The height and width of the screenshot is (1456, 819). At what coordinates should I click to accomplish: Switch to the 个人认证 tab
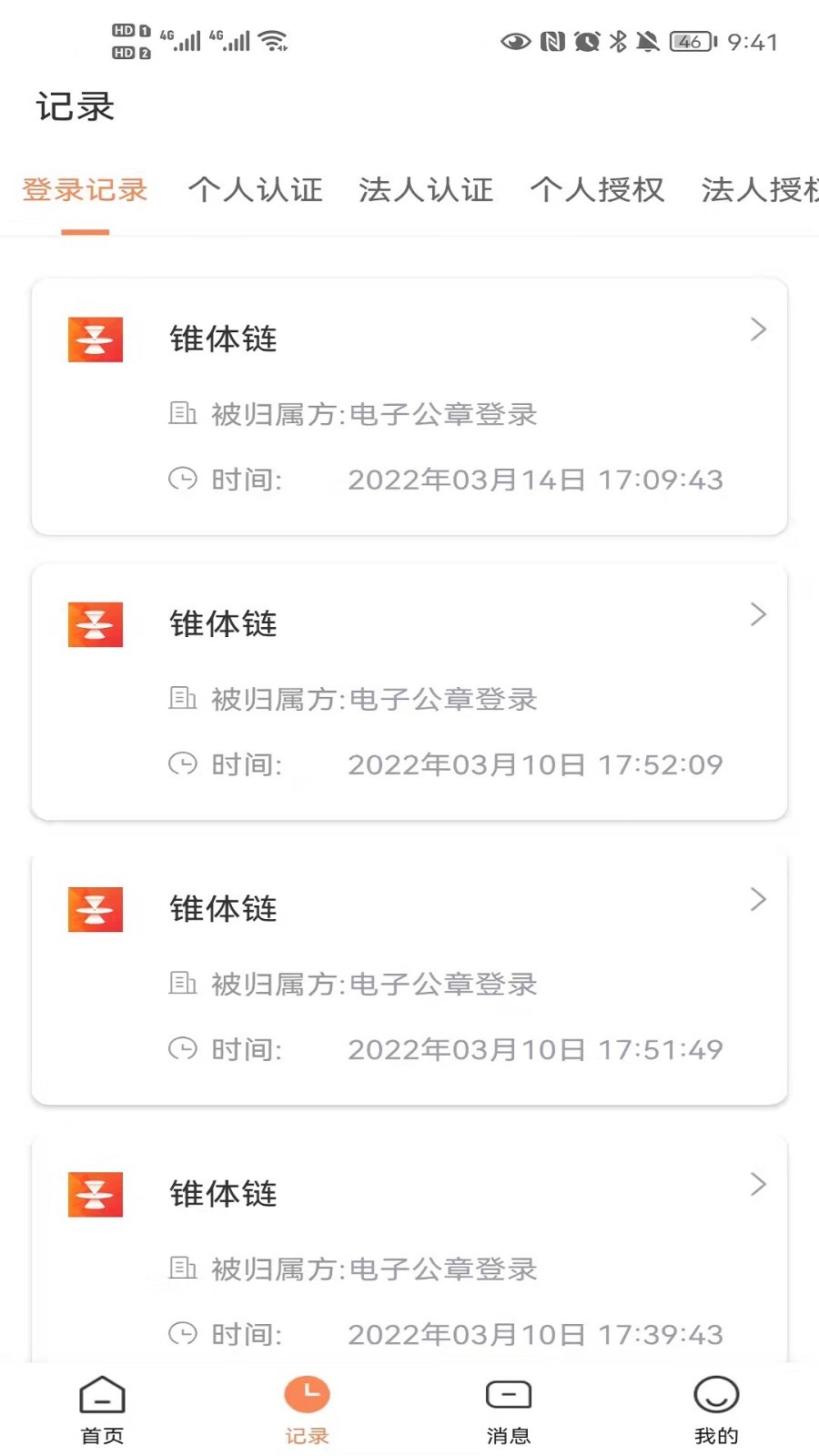(256, 190)
